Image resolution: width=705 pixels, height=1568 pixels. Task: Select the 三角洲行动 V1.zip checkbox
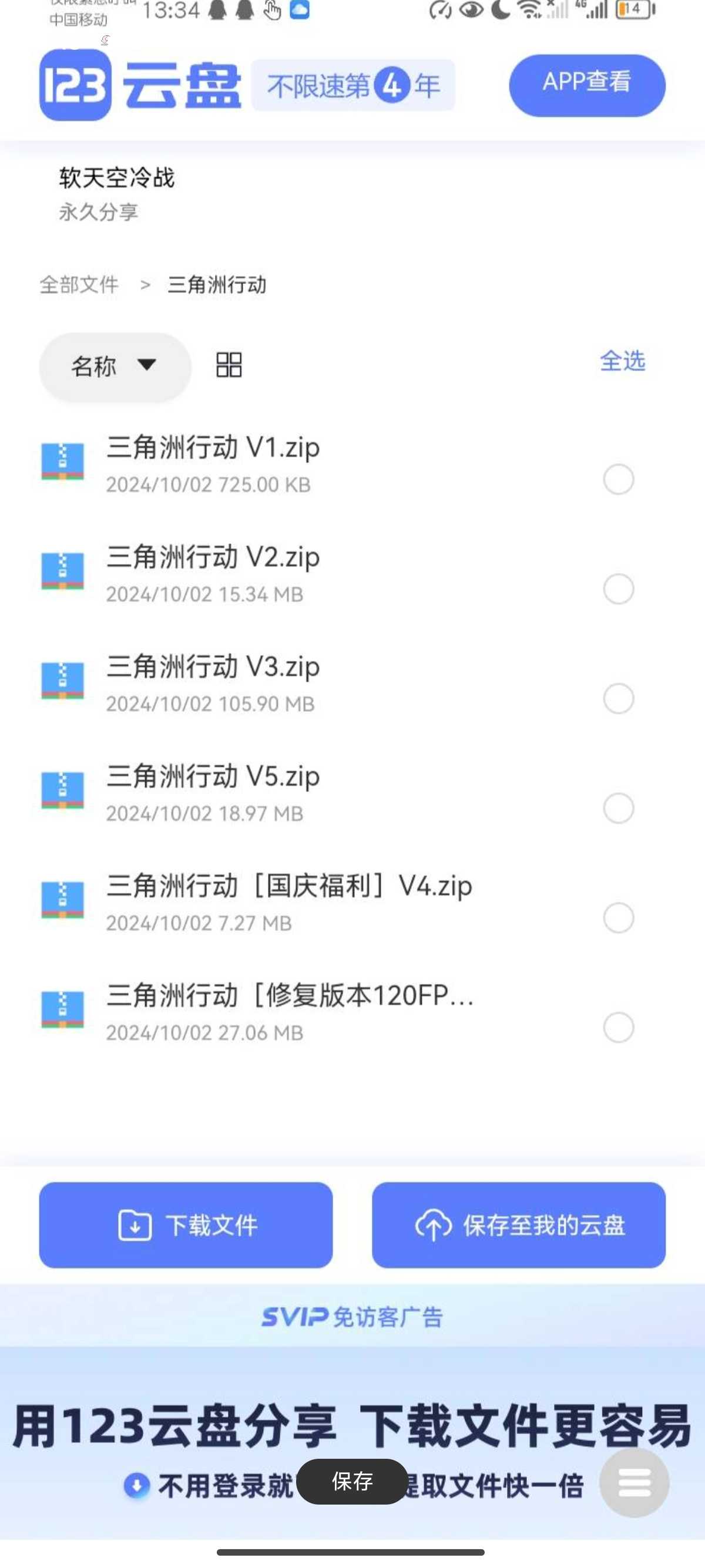tap(619, 479)
